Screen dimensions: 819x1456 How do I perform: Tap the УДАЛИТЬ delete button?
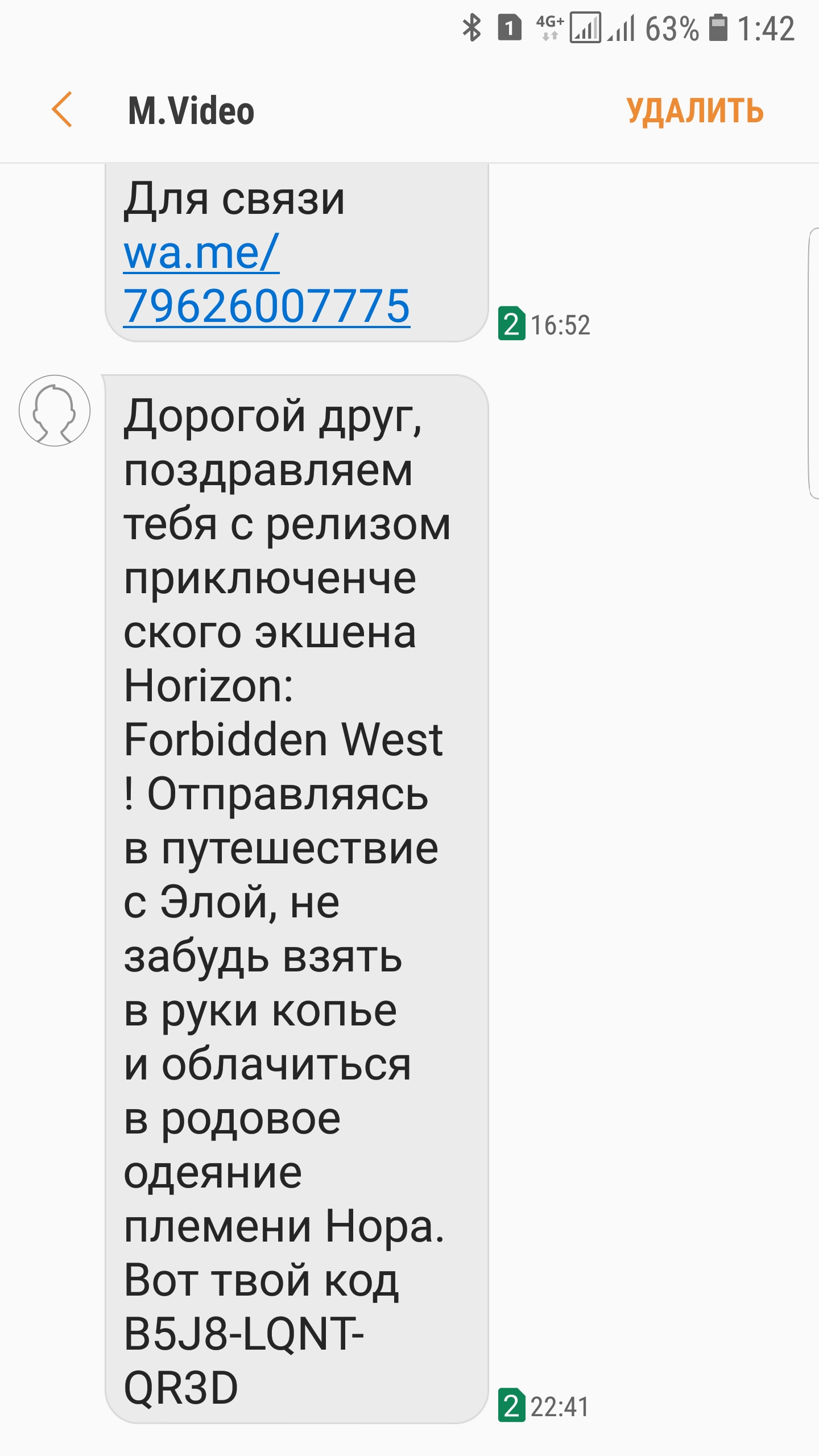pos(694,110)
